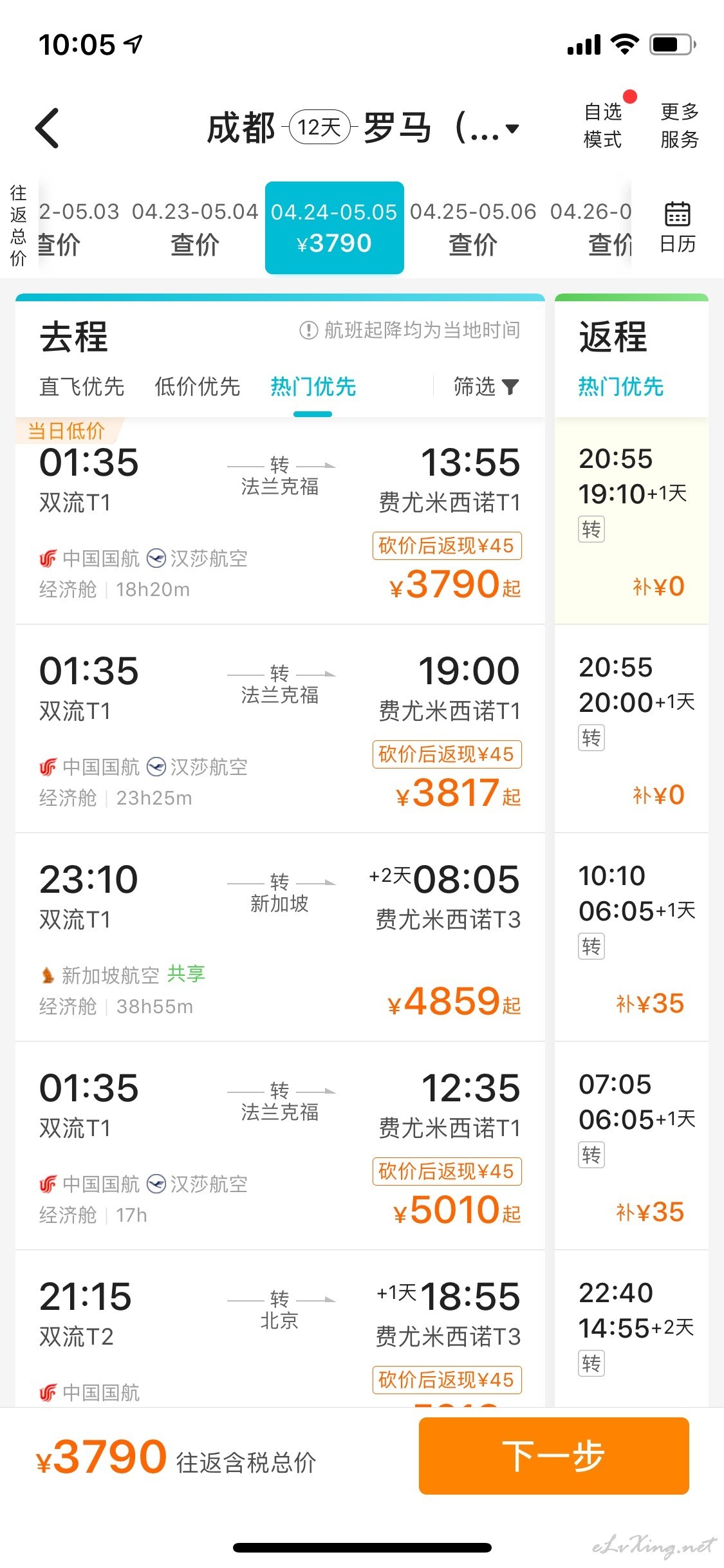Pick the 21:15 flight via 北京
The height and width of the screenshot is (1568, 724).
click(x=280, y=1329)
